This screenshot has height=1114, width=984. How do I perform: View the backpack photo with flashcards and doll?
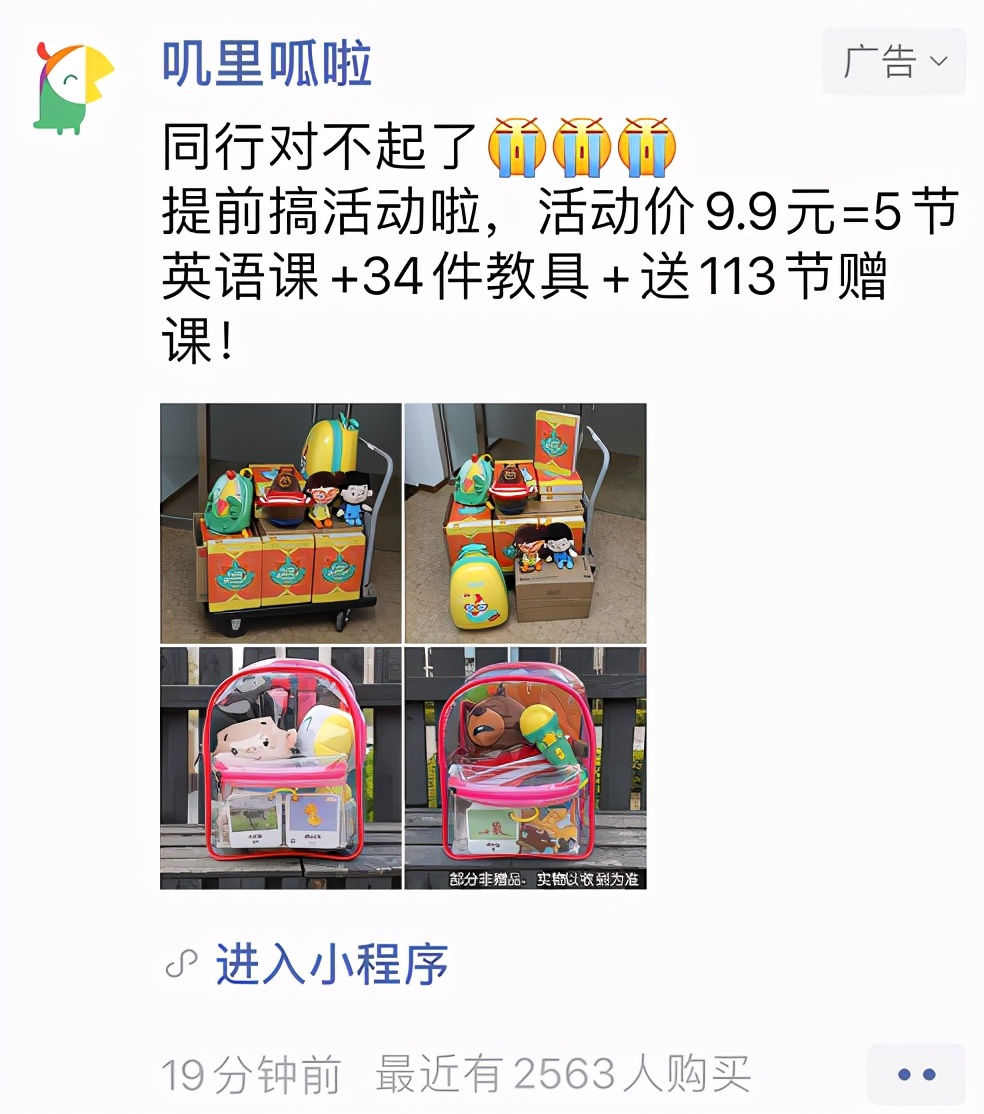(x=281, y=768)
